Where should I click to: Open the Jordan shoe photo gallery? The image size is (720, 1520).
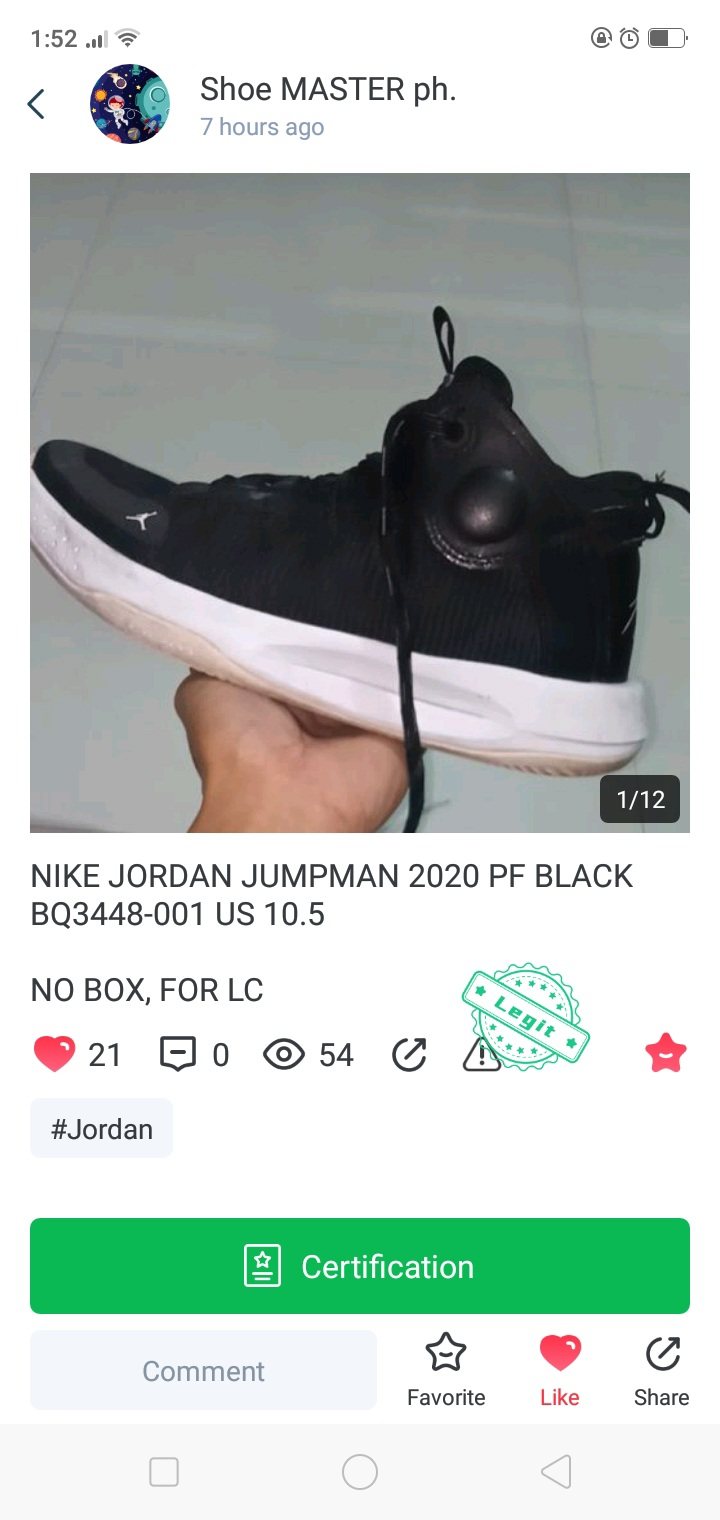pyautogui.click(x=360, y=502)
